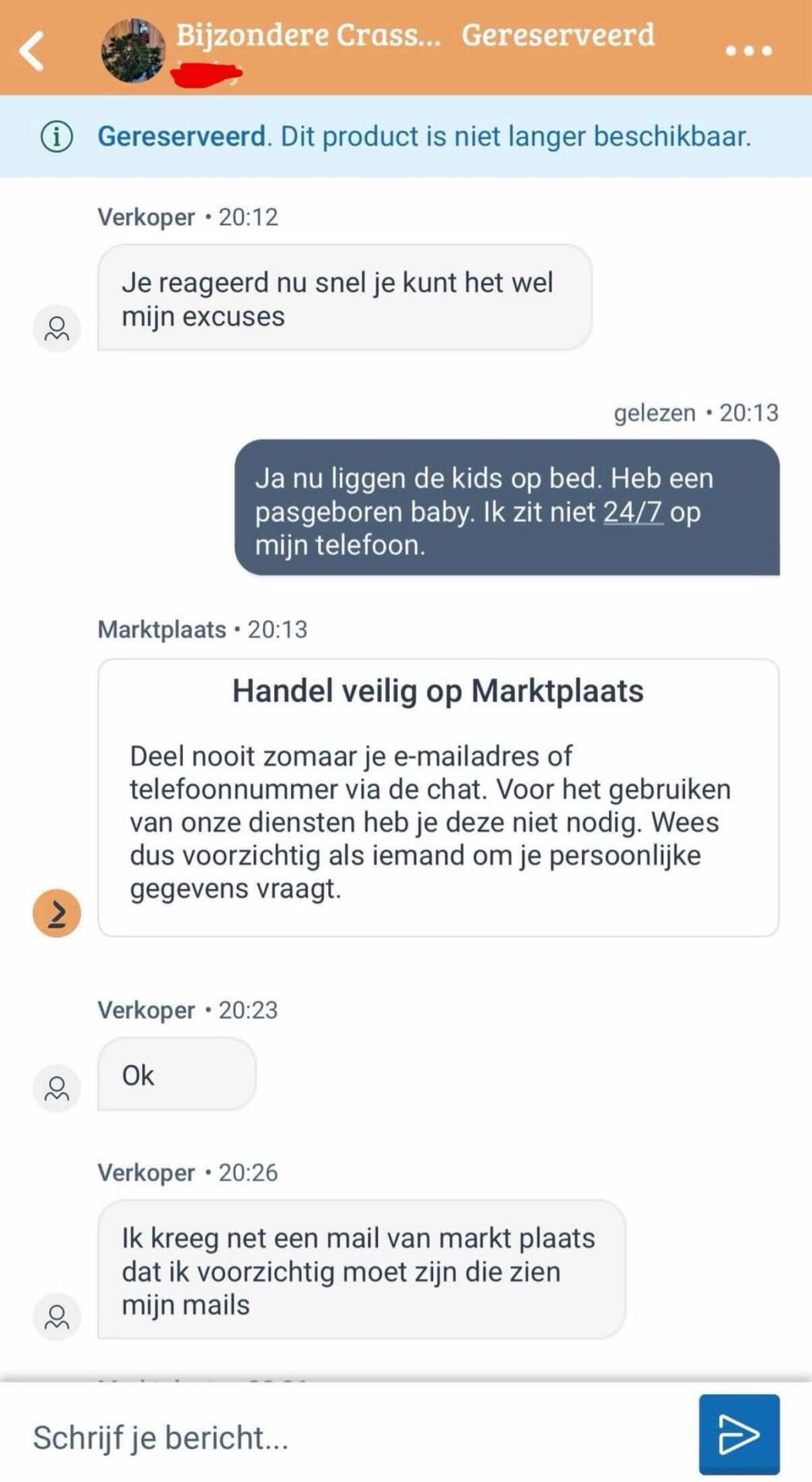Open the underlined 24/7 link
Screen dimensions: 812x1482
pos(632,512)
